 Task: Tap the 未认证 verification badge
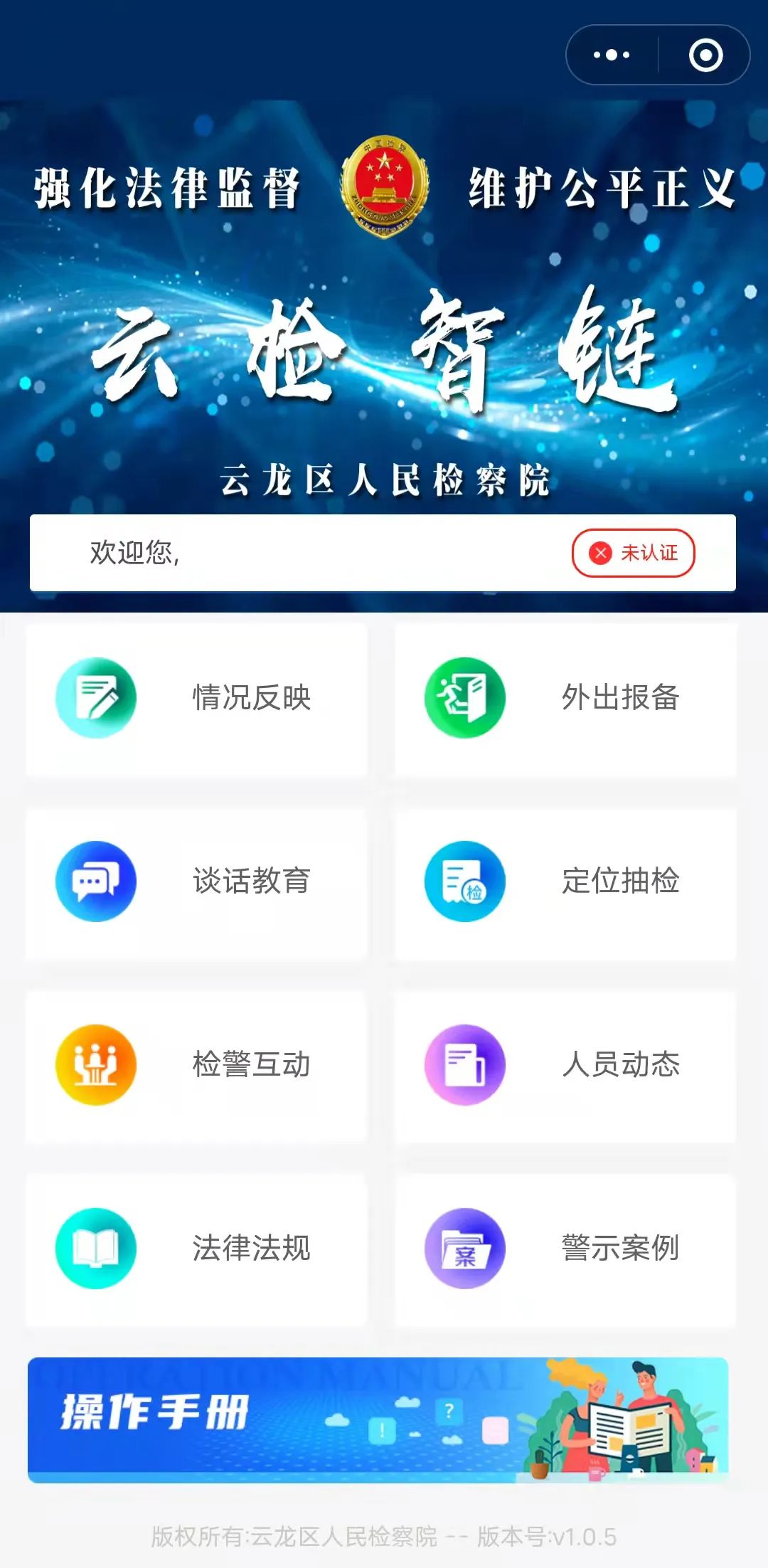[x=633, y=553]
